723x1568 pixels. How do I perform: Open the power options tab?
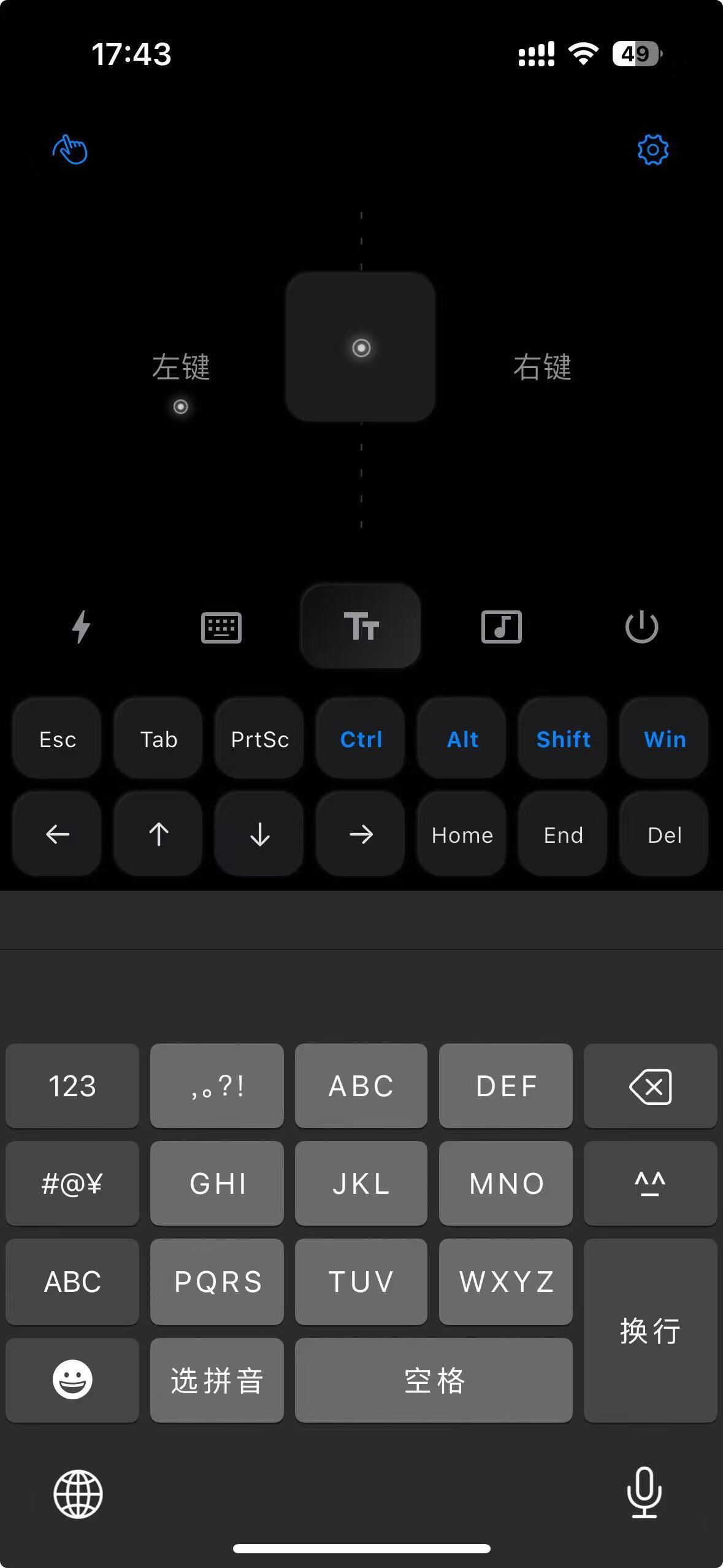click(x=641, y=627)
